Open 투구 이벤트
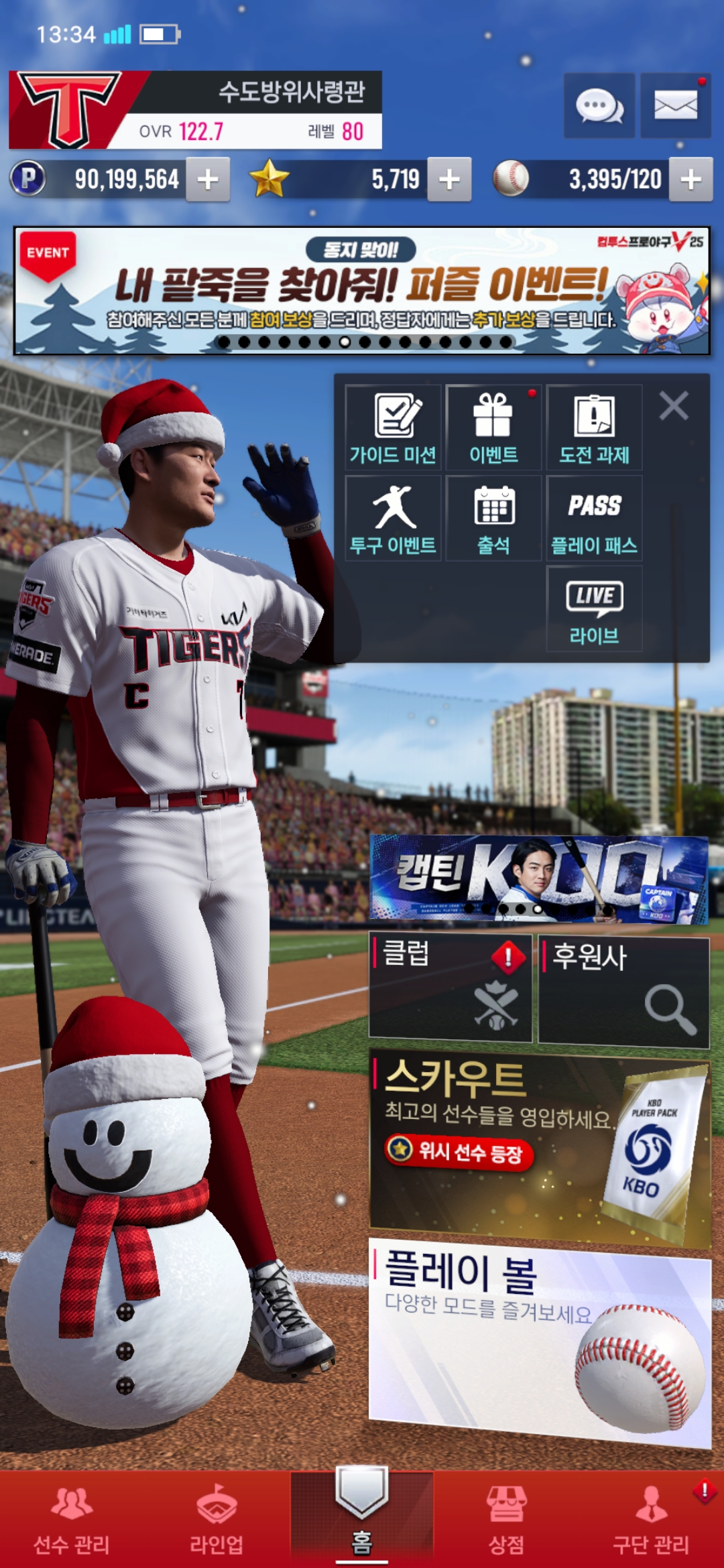Screen dimensions: 724x1568 (394, 518)
